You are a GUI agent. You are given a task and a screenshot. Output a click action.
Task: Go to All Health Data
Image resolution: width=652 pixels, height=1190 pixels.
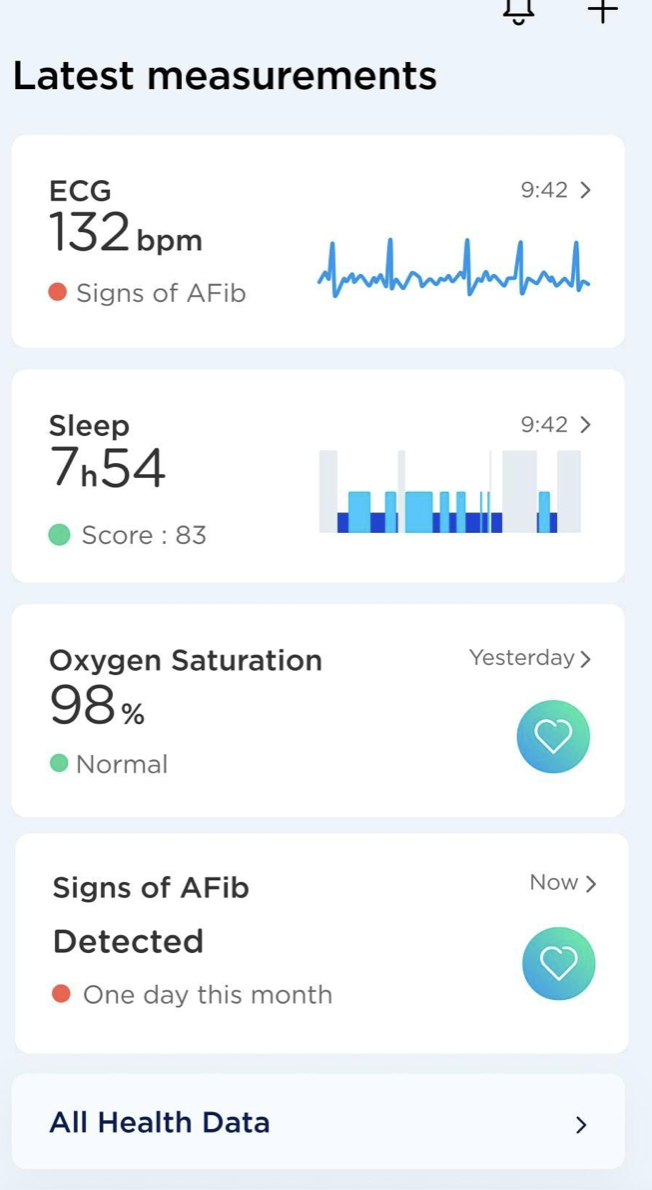[x=318, y=1122]
